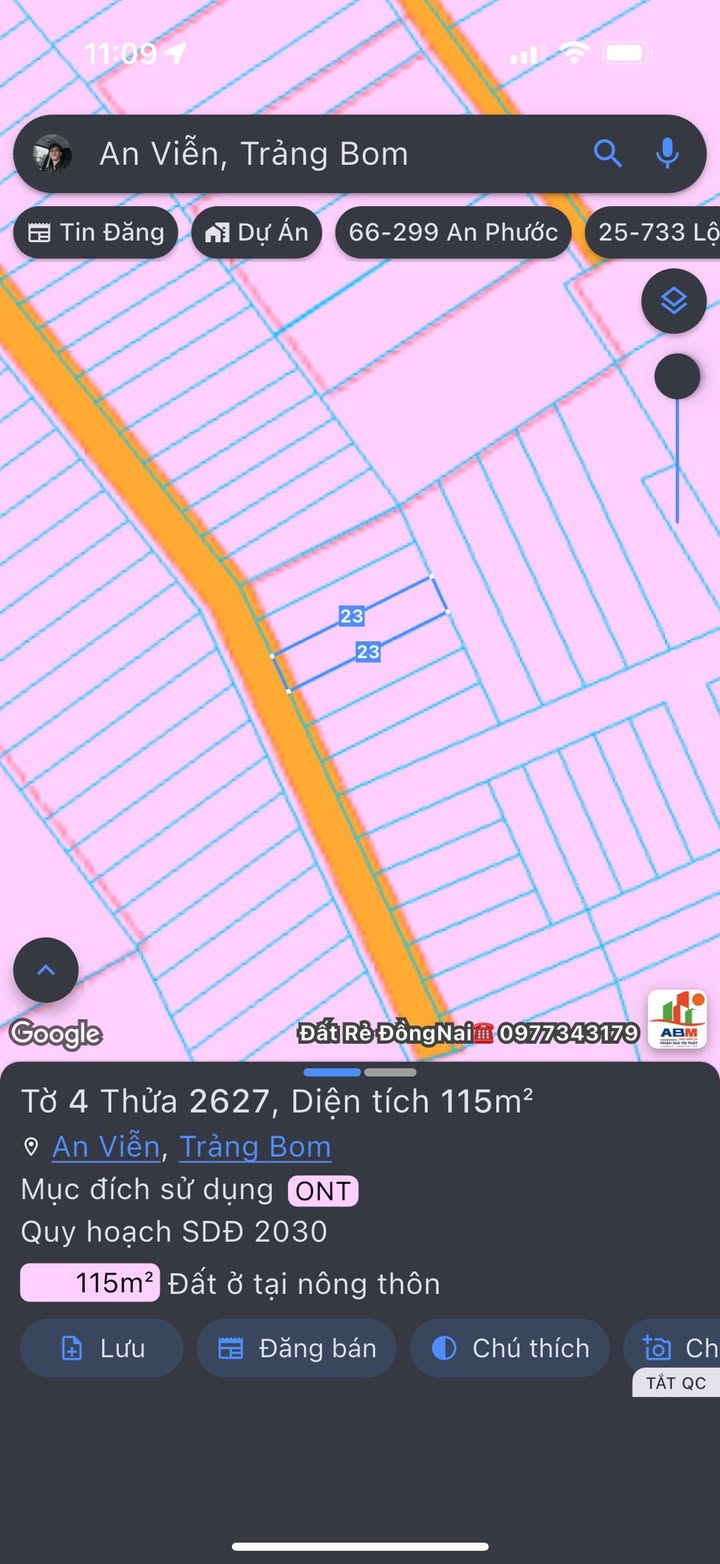Open the map layers button

(674, 300)
